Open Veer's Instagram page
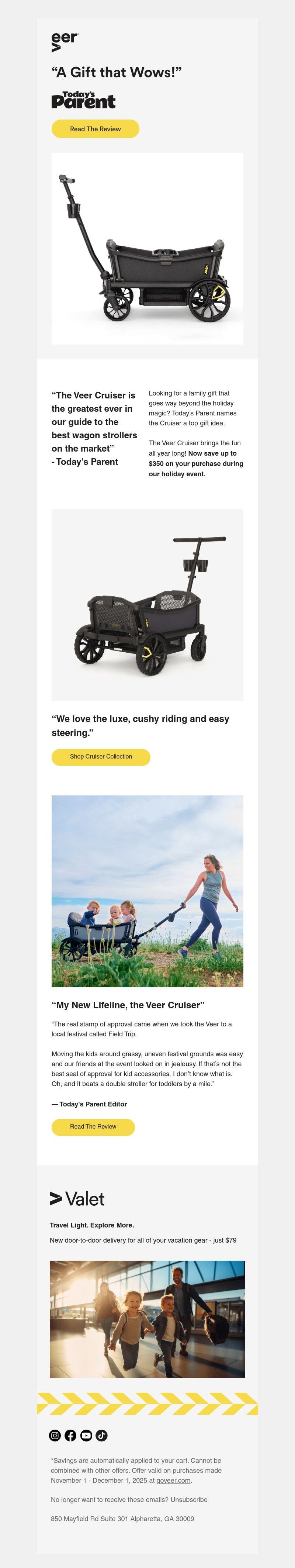Image resolution: width=295 pixels, height=1568 pixels. (55, 1435)
